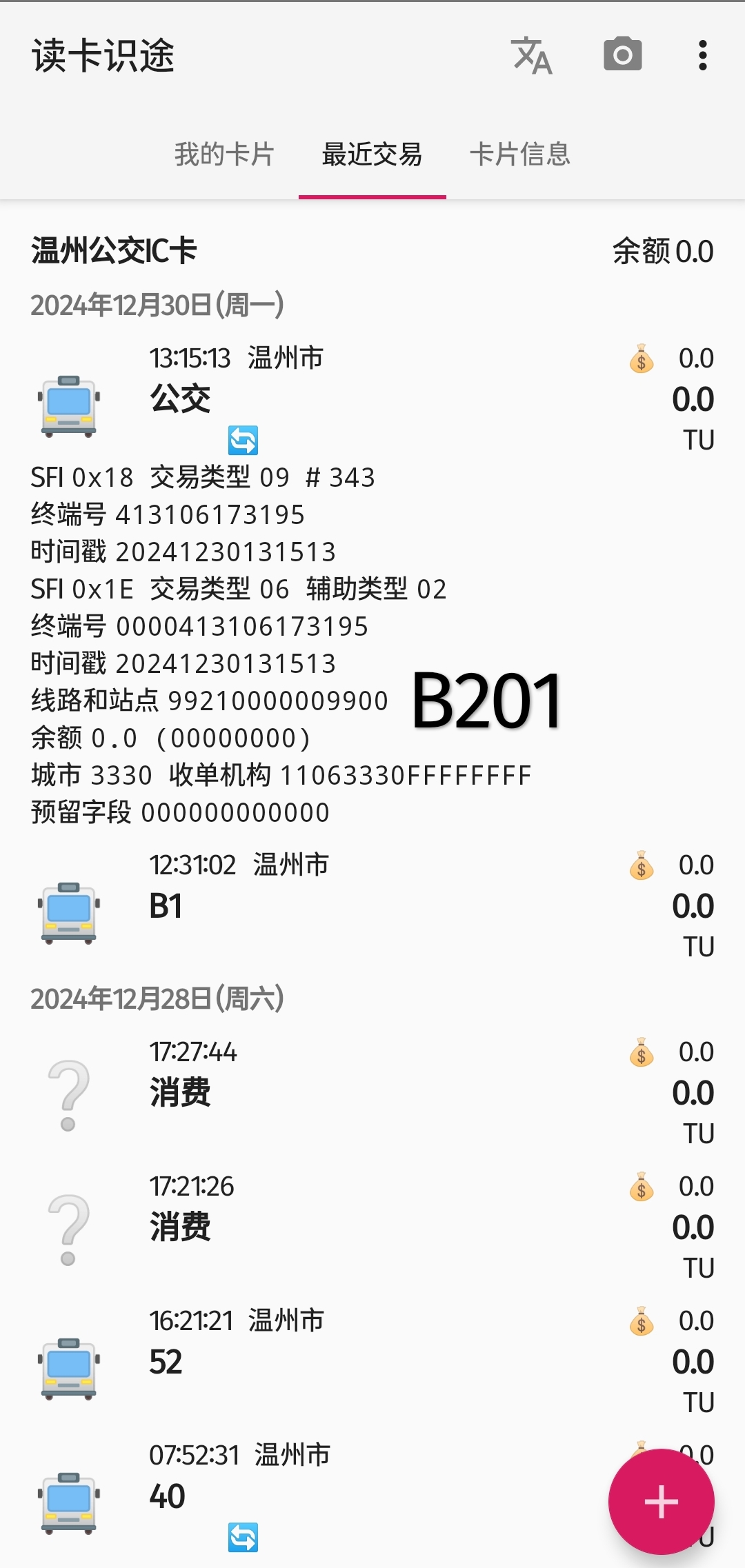The height and width of the screenshot is (1568, 745).
Task: Open the three-dot overflow menu
Action: 702,55
